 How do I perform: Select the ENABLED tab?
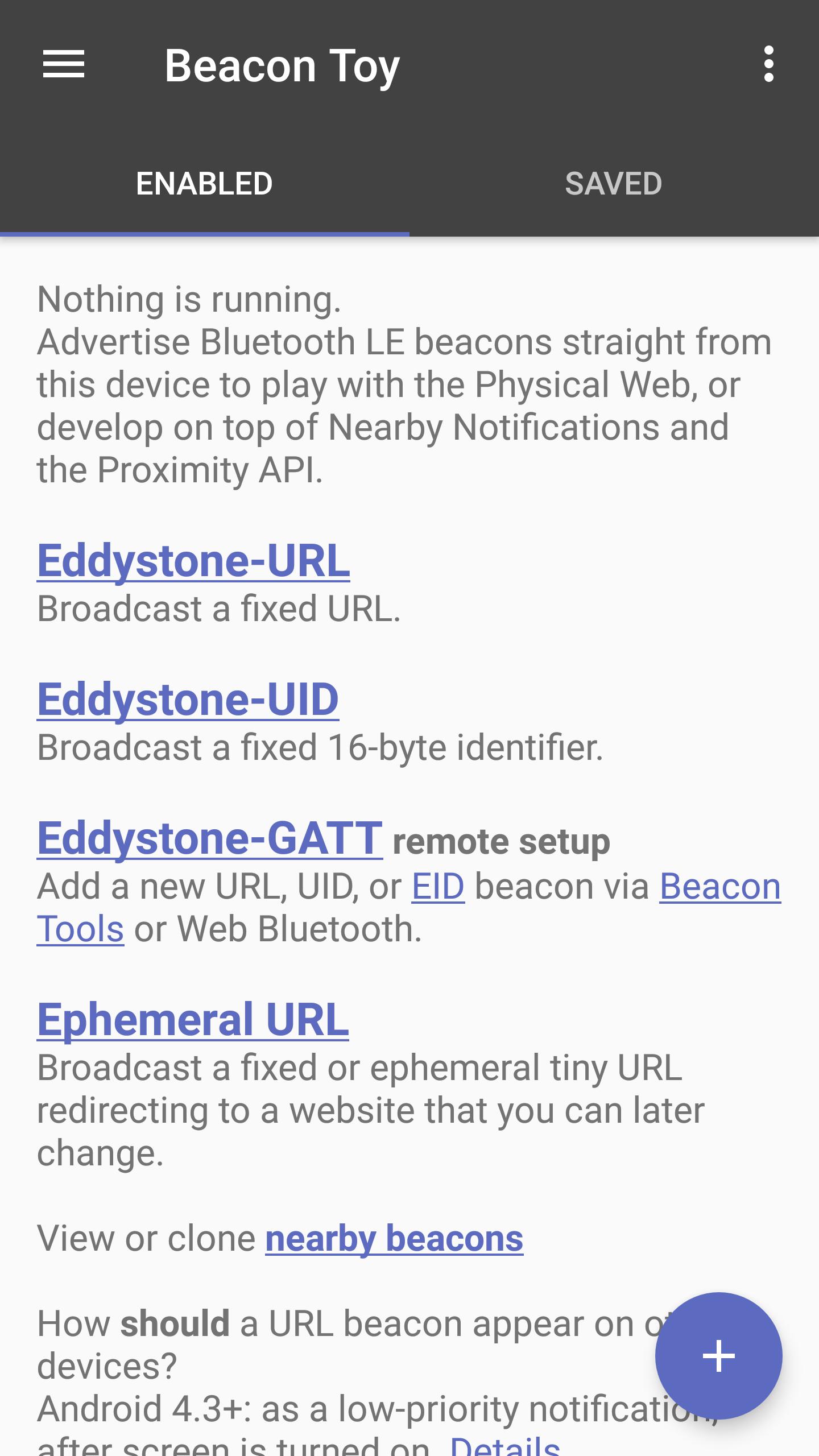[204, 183]
